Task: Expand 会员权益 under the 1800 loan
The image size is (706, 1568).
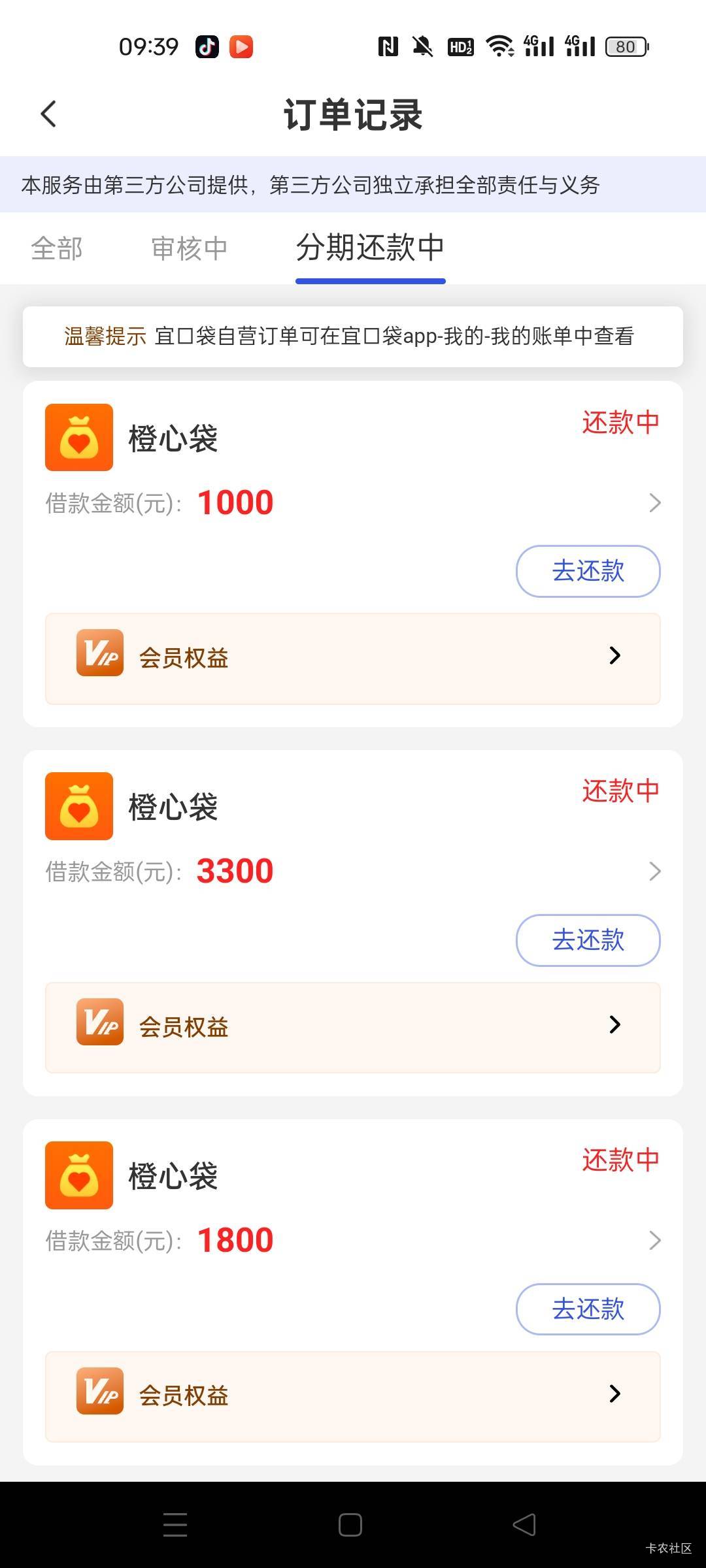Action: (x=352, y=1396)
